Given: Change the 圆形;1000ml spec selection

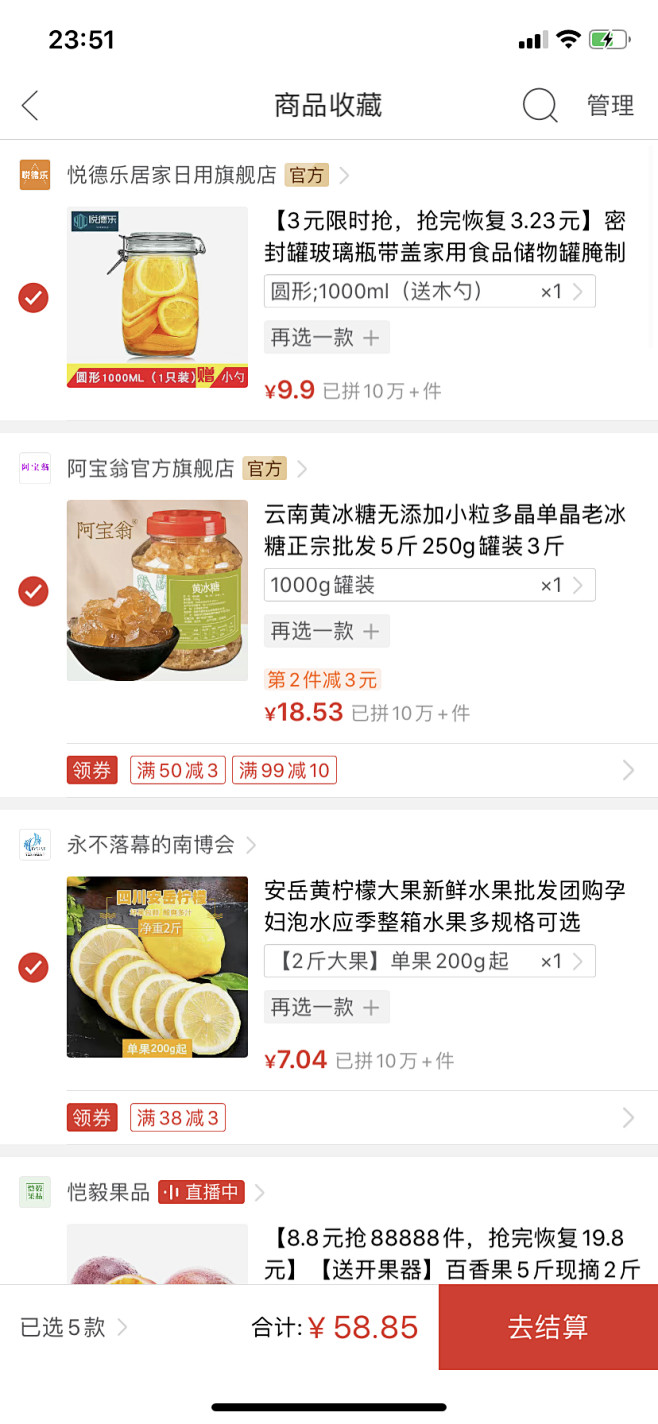Looking at the screenshot, I should (429, 291).
